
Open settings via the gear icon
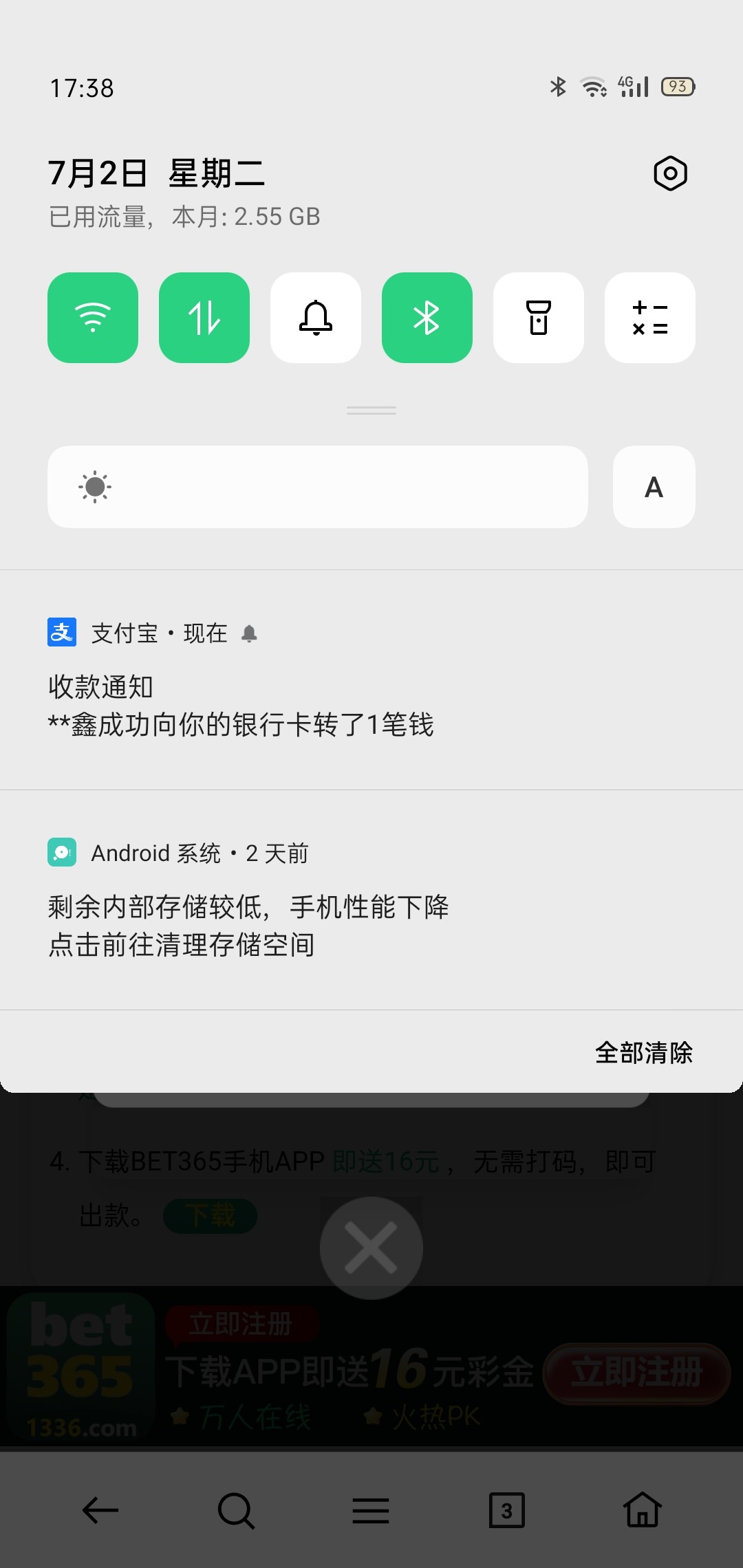coord(670,173)
